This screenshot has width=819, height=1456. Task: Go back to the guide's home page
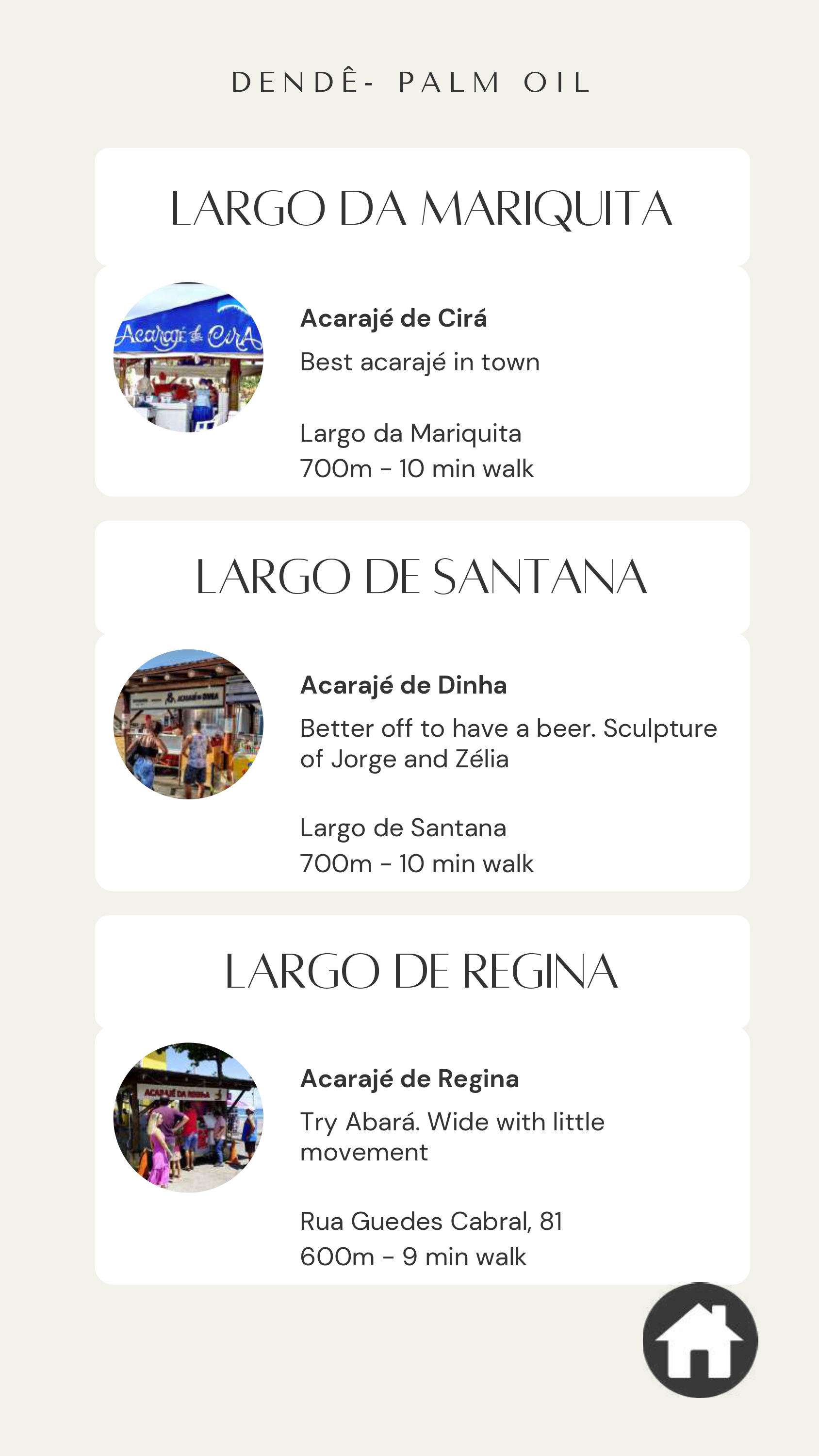(700, 1340)
